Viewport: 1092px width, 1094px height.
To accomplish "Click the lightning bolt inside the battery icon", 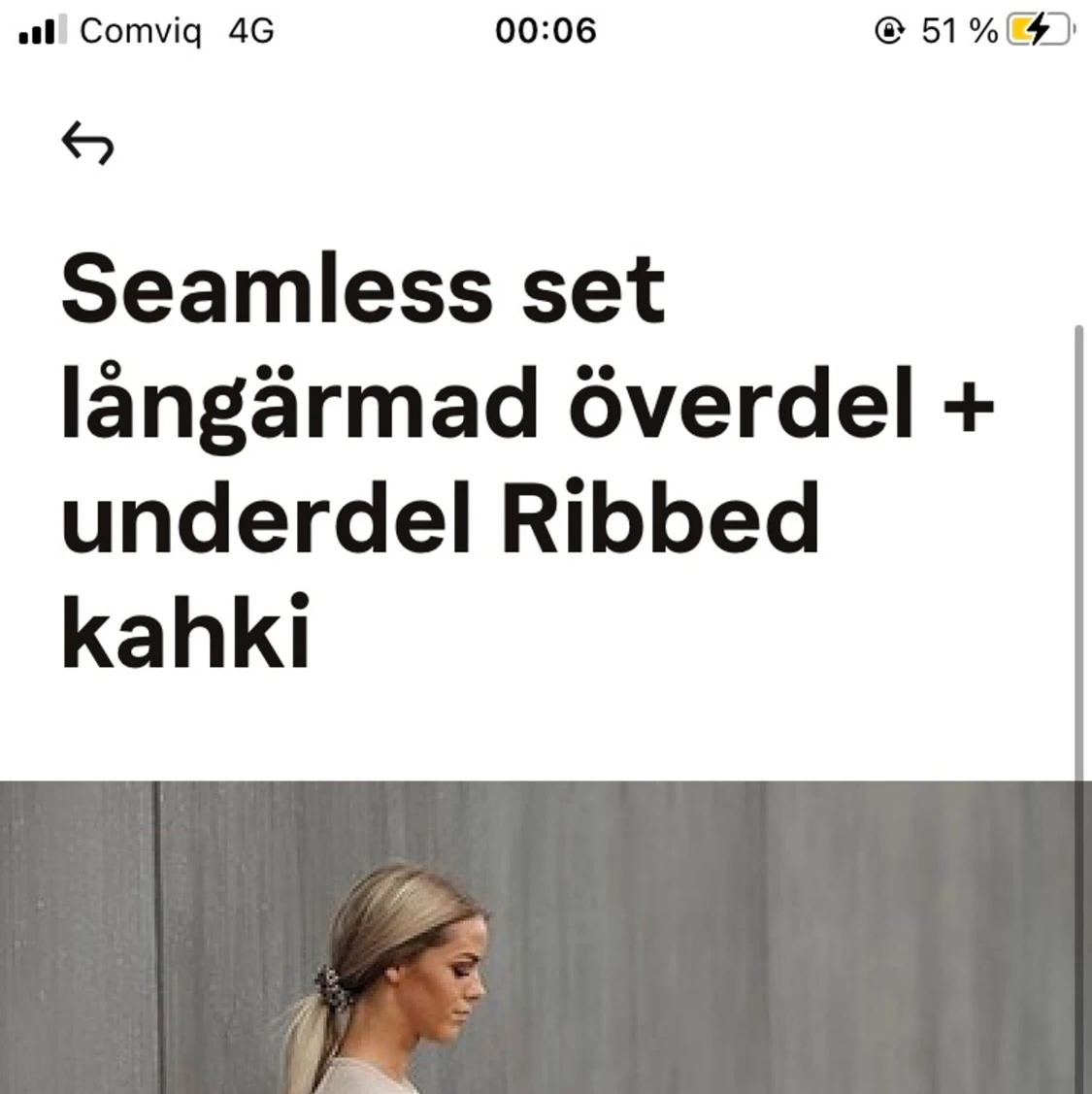I will click(1038, 30).
